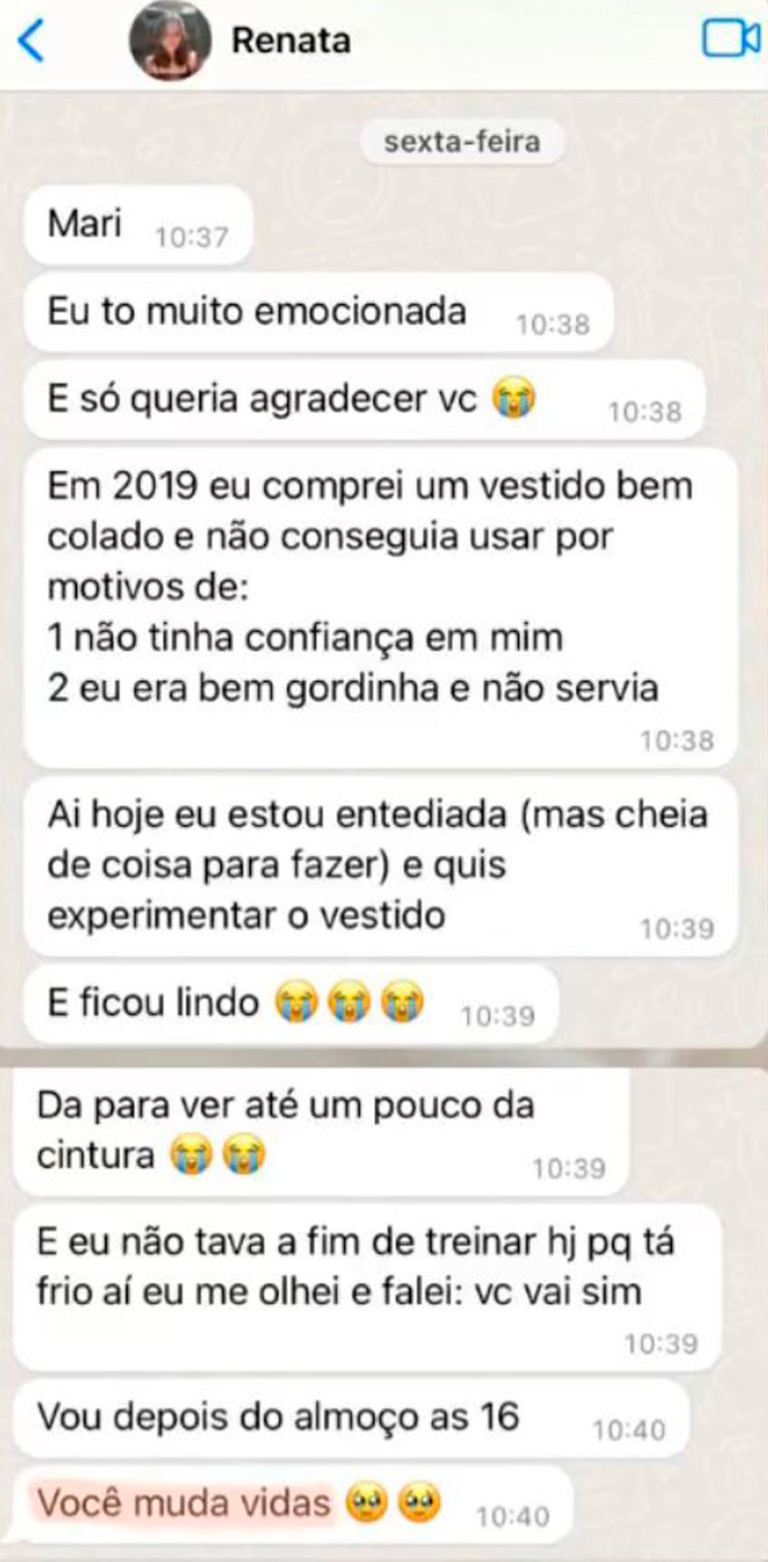The height and width of the screenshot is (1562, 768).
Task: Tap the message 'Mari'
Action: tap(85, 224)
